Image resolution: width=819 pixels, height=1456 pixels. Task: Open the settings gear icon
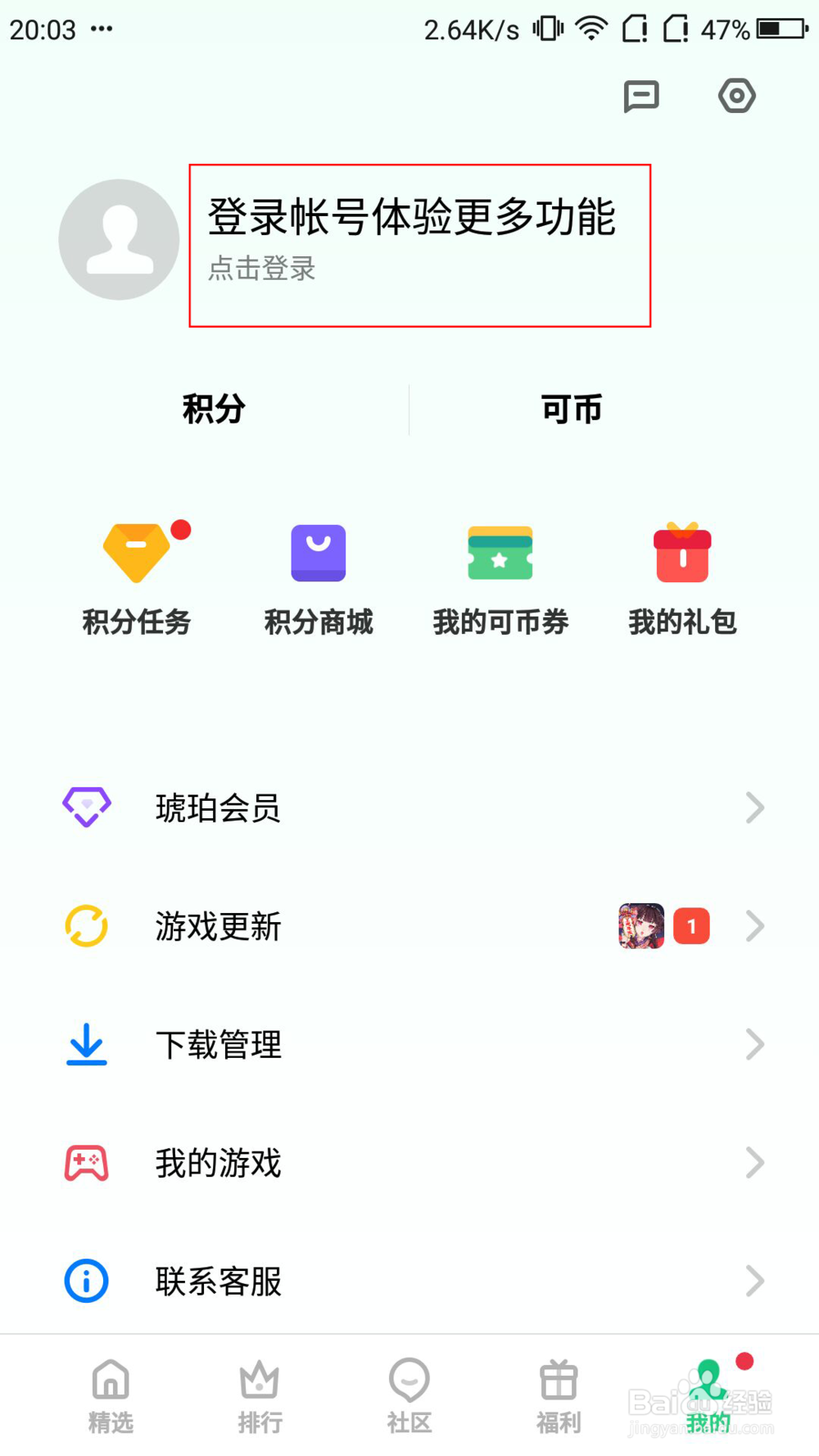735,96
